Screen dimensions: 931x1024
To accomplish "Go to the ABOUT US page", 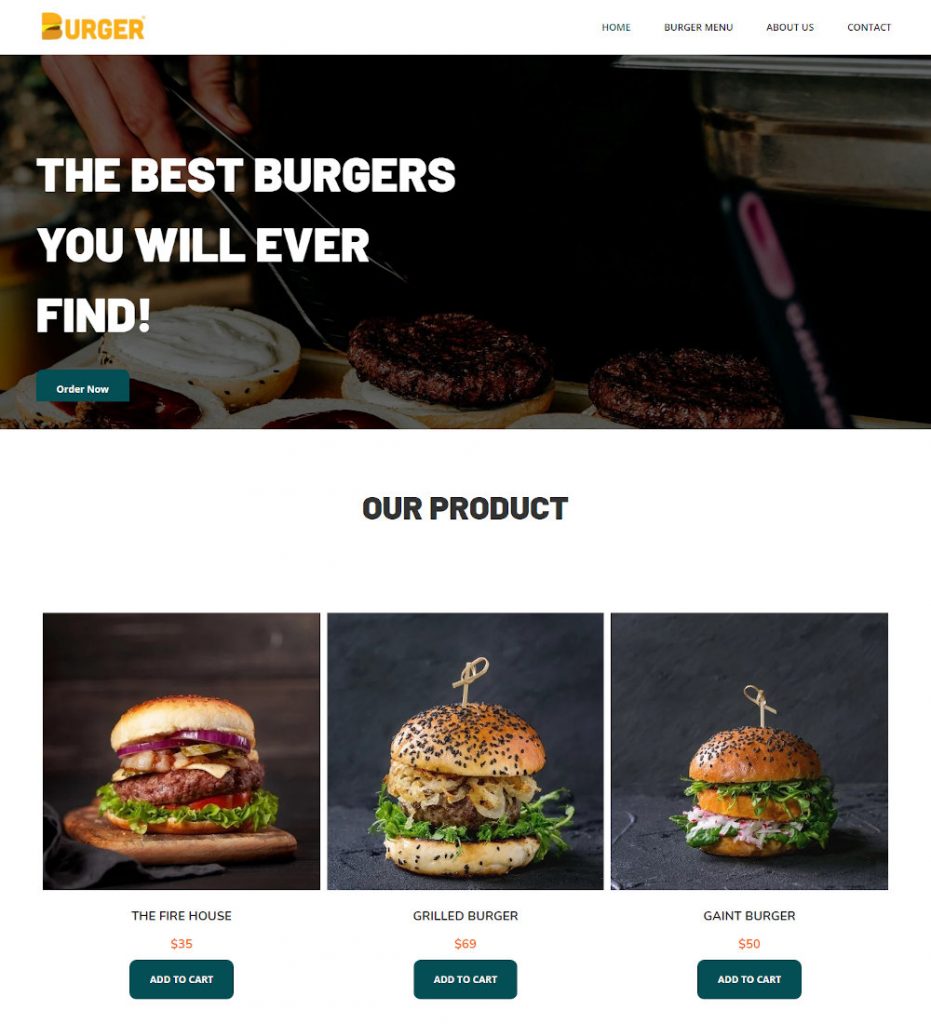I will coord(789,28).
